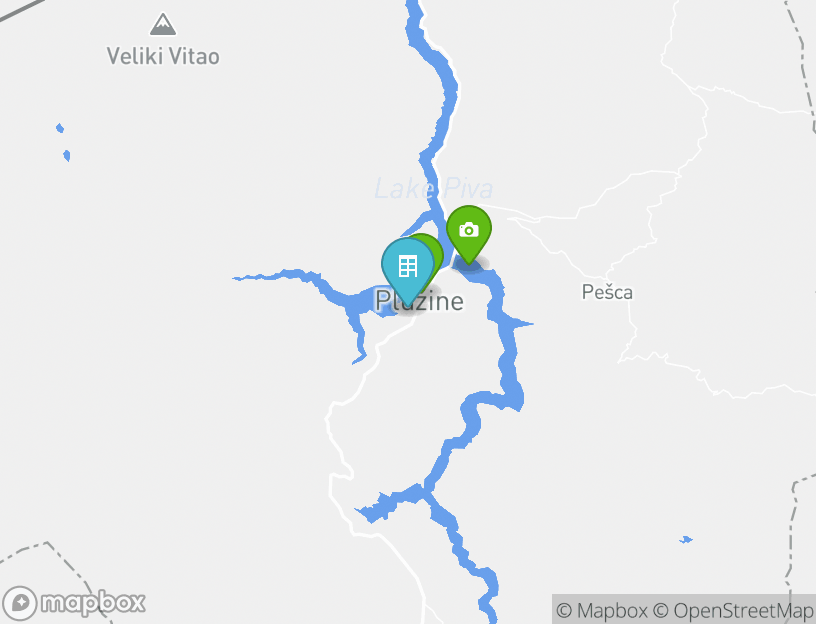Open the © OpenStreetMap attribution link
This screenshot has height=624, width=816.
point(733,610)
